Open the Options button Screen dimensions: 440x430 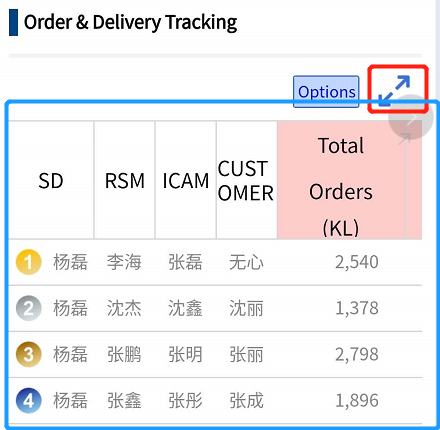[x=326, y=91]
